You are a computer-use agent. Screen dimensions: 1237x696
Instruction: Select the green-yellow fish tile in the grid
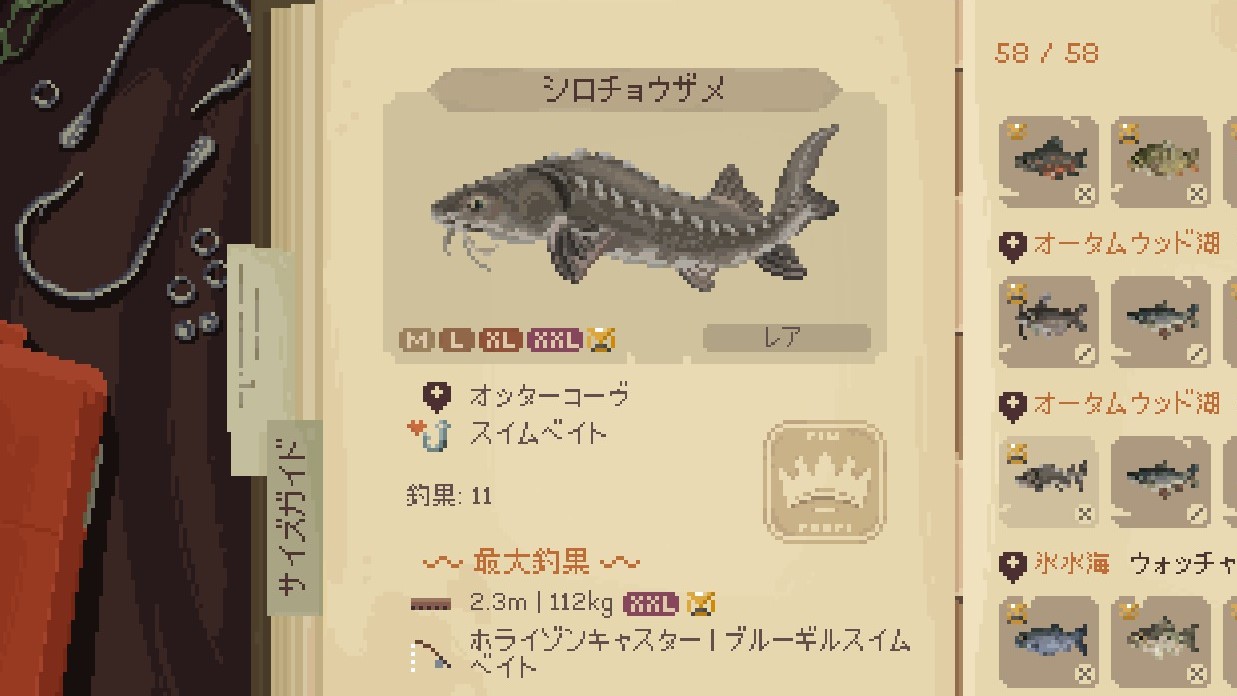pos(1161,161)
